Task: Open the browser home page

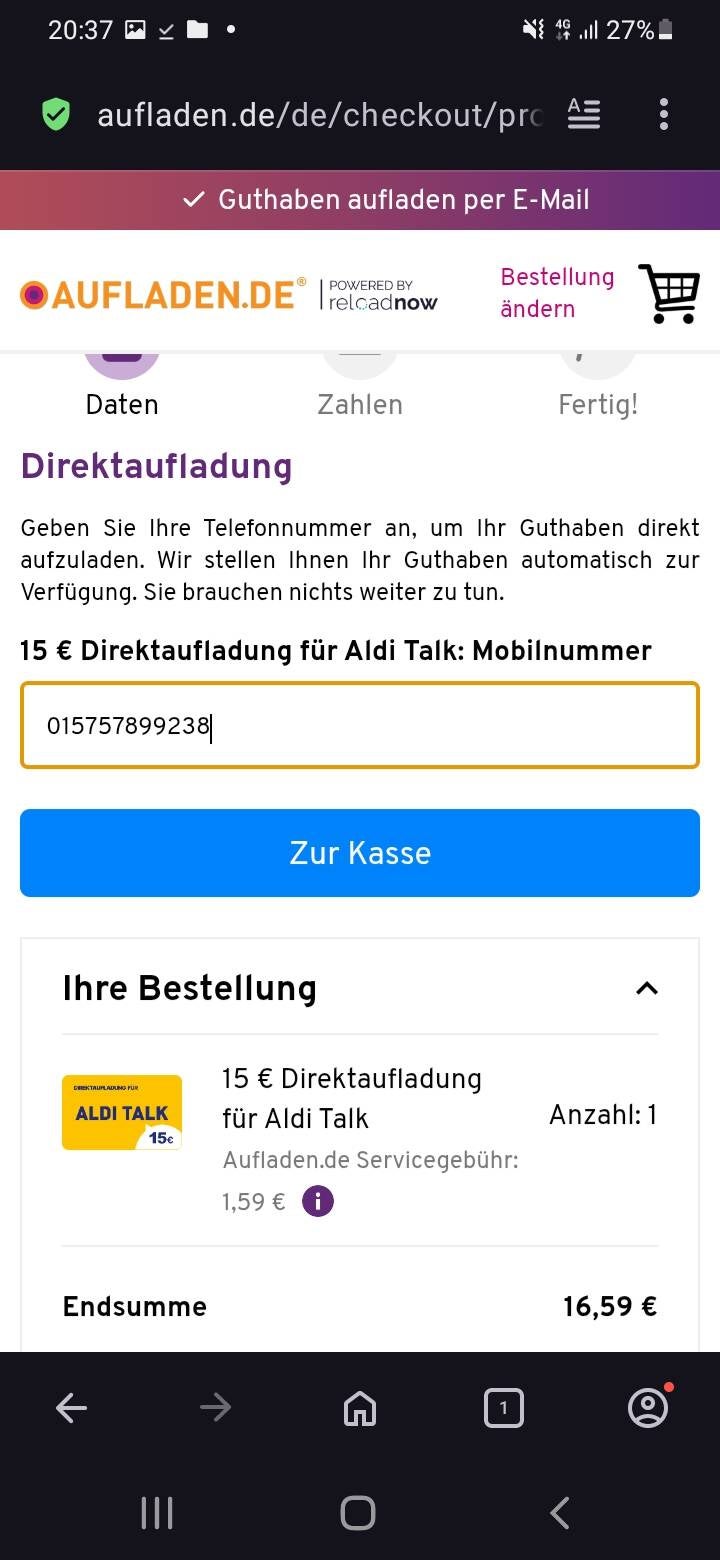Action: [360, 1409]
